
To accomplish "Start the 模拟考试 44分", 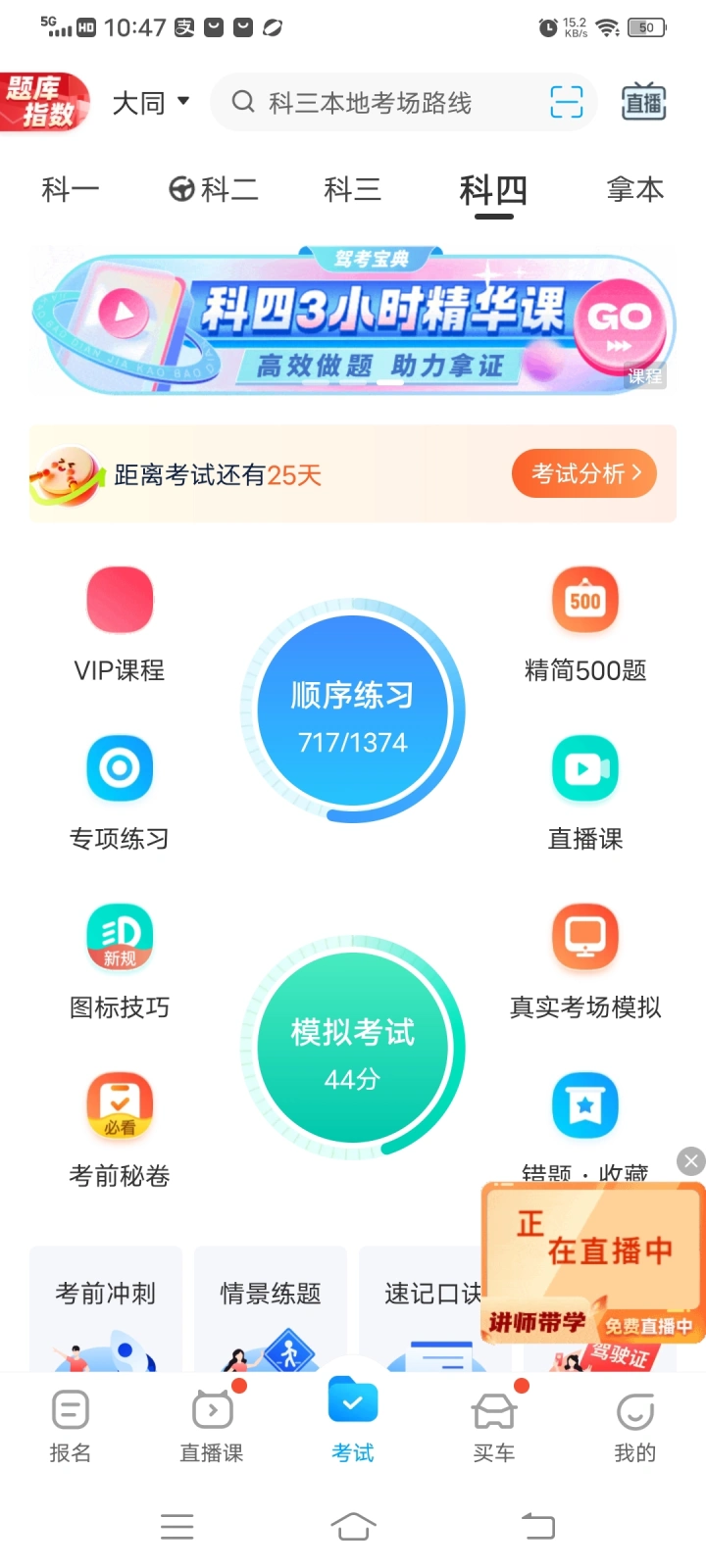I will point(352,1050).
